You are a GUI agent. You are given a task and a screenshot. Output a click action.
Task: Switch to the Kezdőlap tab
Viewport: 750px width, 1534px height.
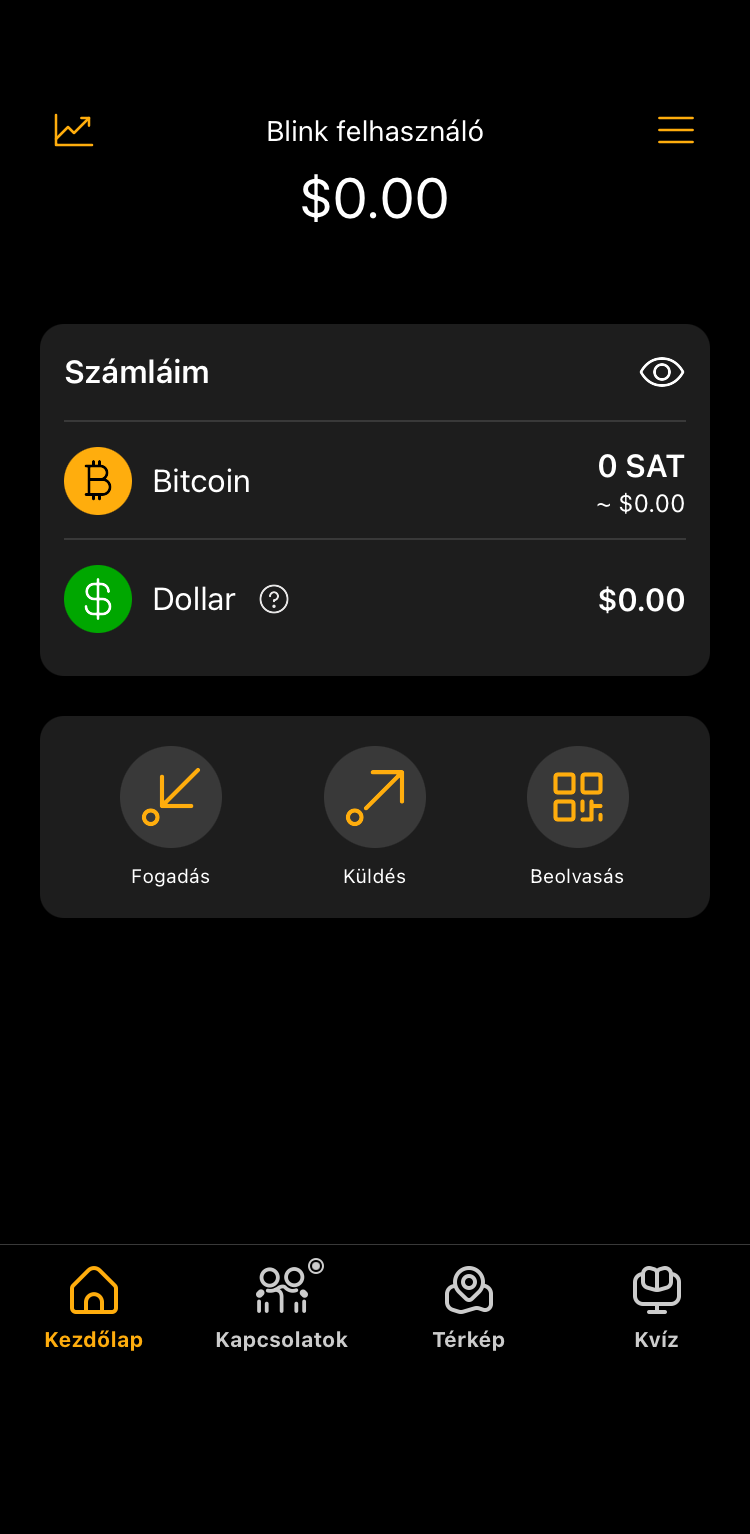[x=94, y=1307]
